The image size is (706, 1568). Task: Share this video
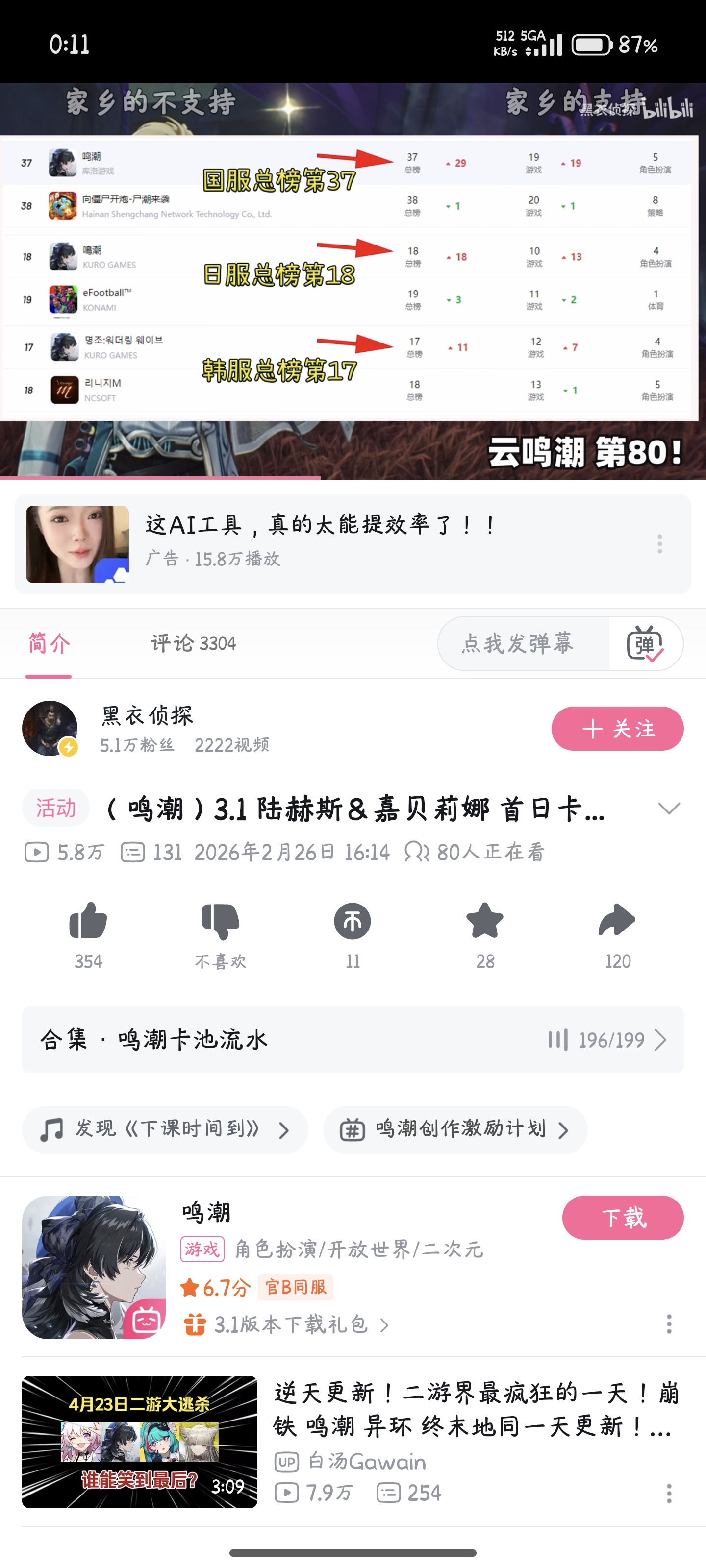click(x=617, y=922)
